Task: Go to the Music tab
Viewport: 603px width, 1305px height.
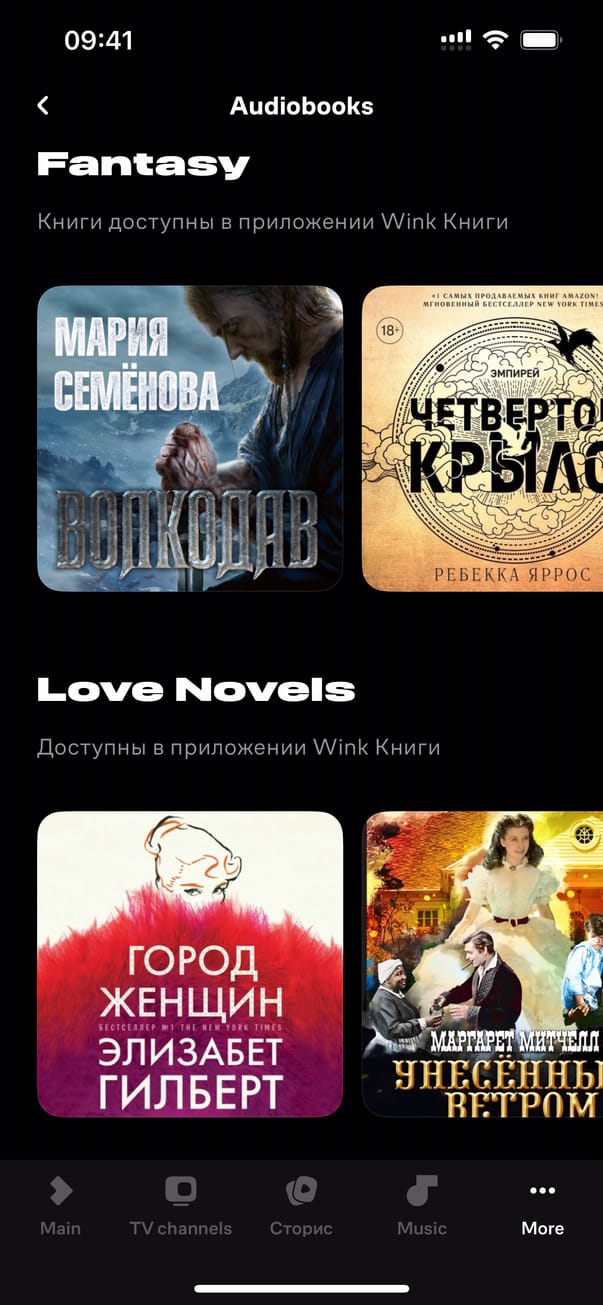Action: pyautogui.click(x=422, y=1206)
